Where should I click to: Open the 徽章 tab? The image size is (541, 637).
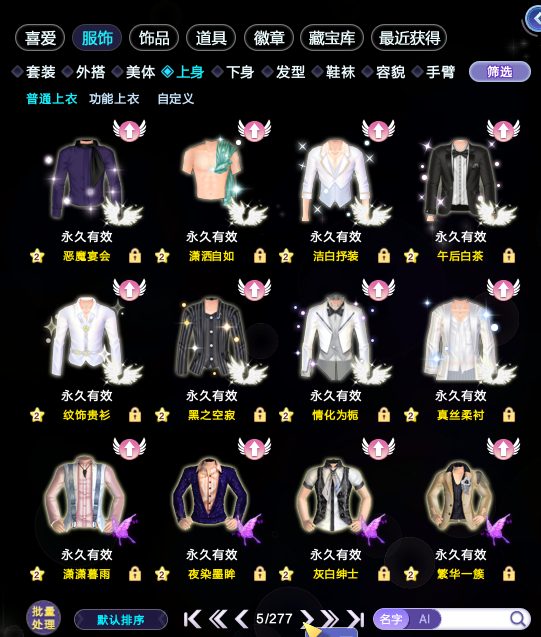point(268,38)
